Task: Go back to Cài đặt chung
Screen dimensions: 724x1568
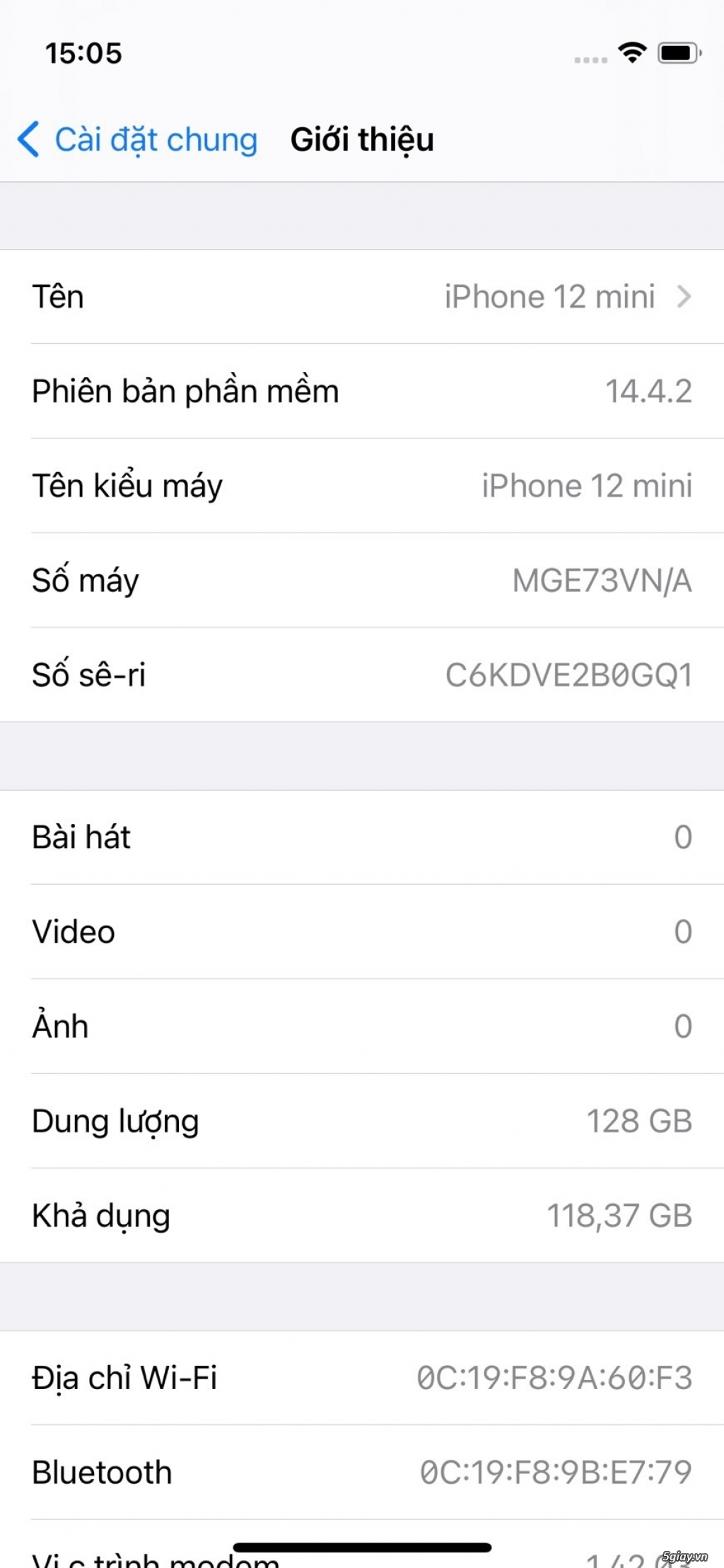Action: (x=137, y=139)
